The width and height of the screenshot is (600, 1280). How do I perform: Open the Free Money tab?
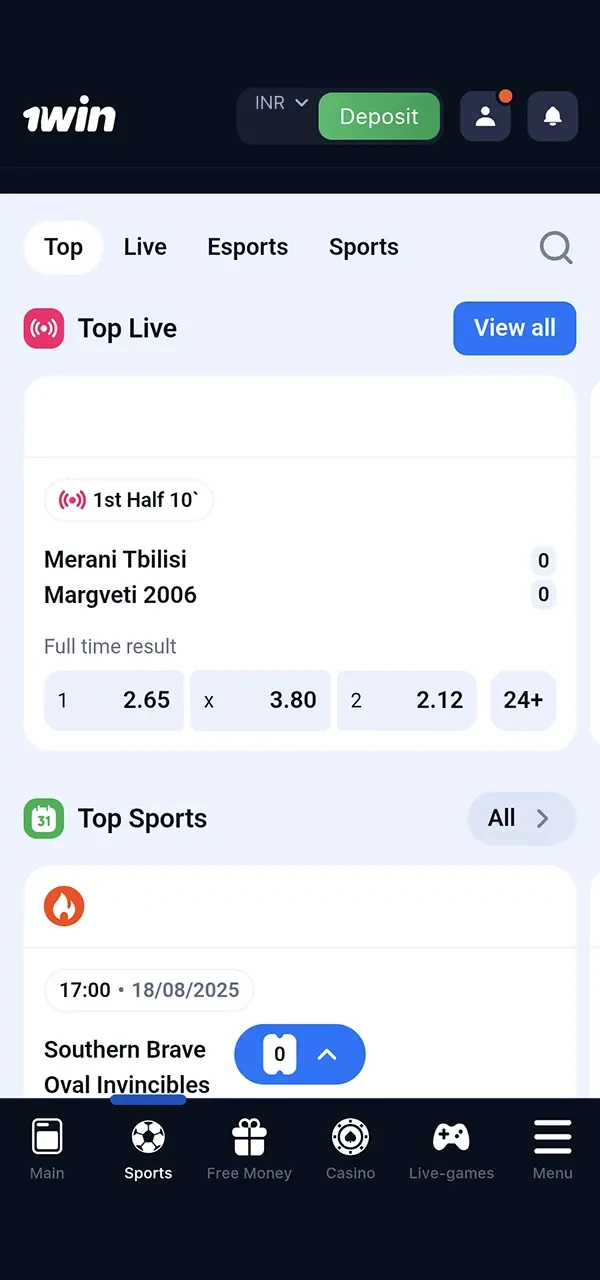(x=249, y=1150)
